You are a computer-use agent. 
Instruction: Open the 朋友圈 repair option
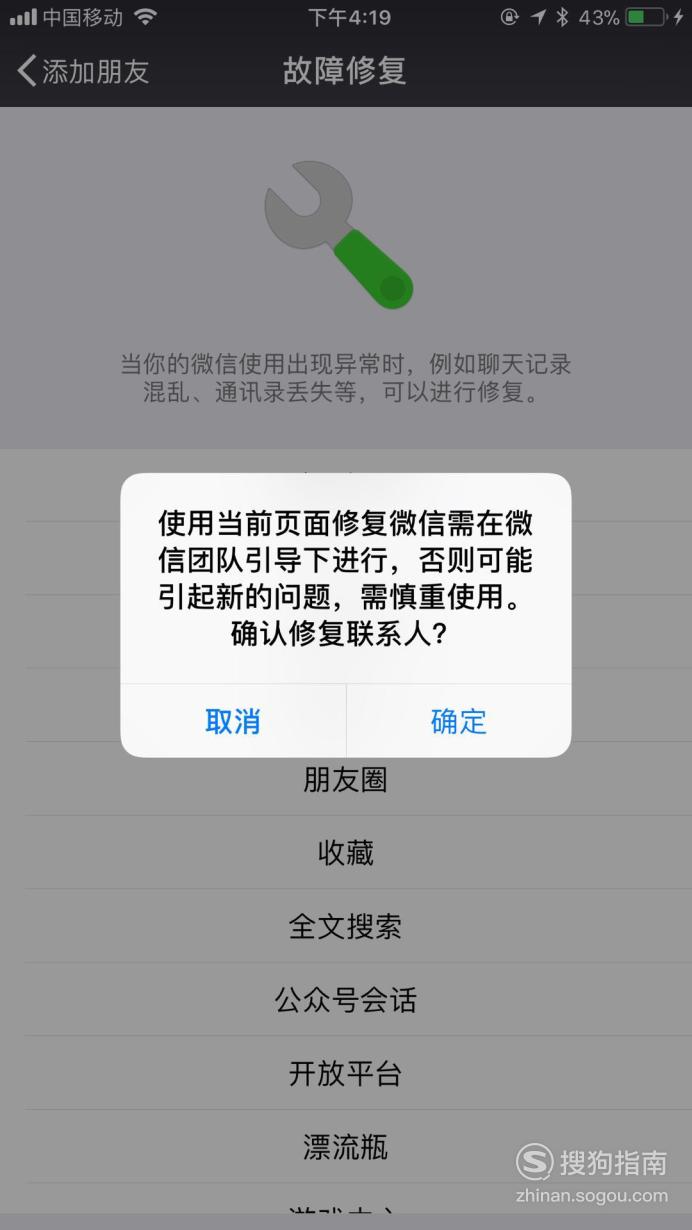click(x=346, y=779)
